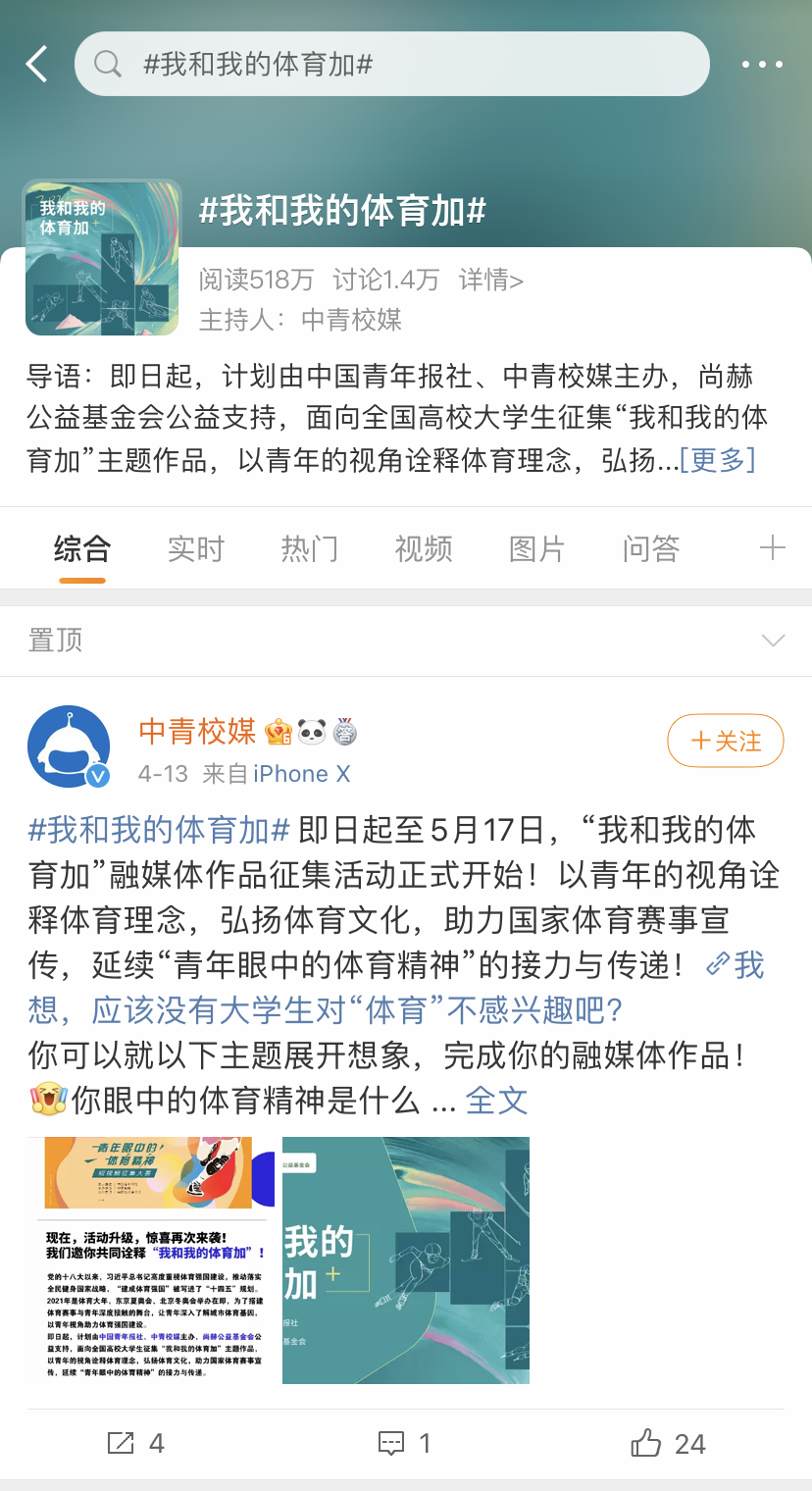The width and height of the screenshot is (812, 1491).
Task: Switch to the 图片 tab
Action: click(x=537, y=548)
